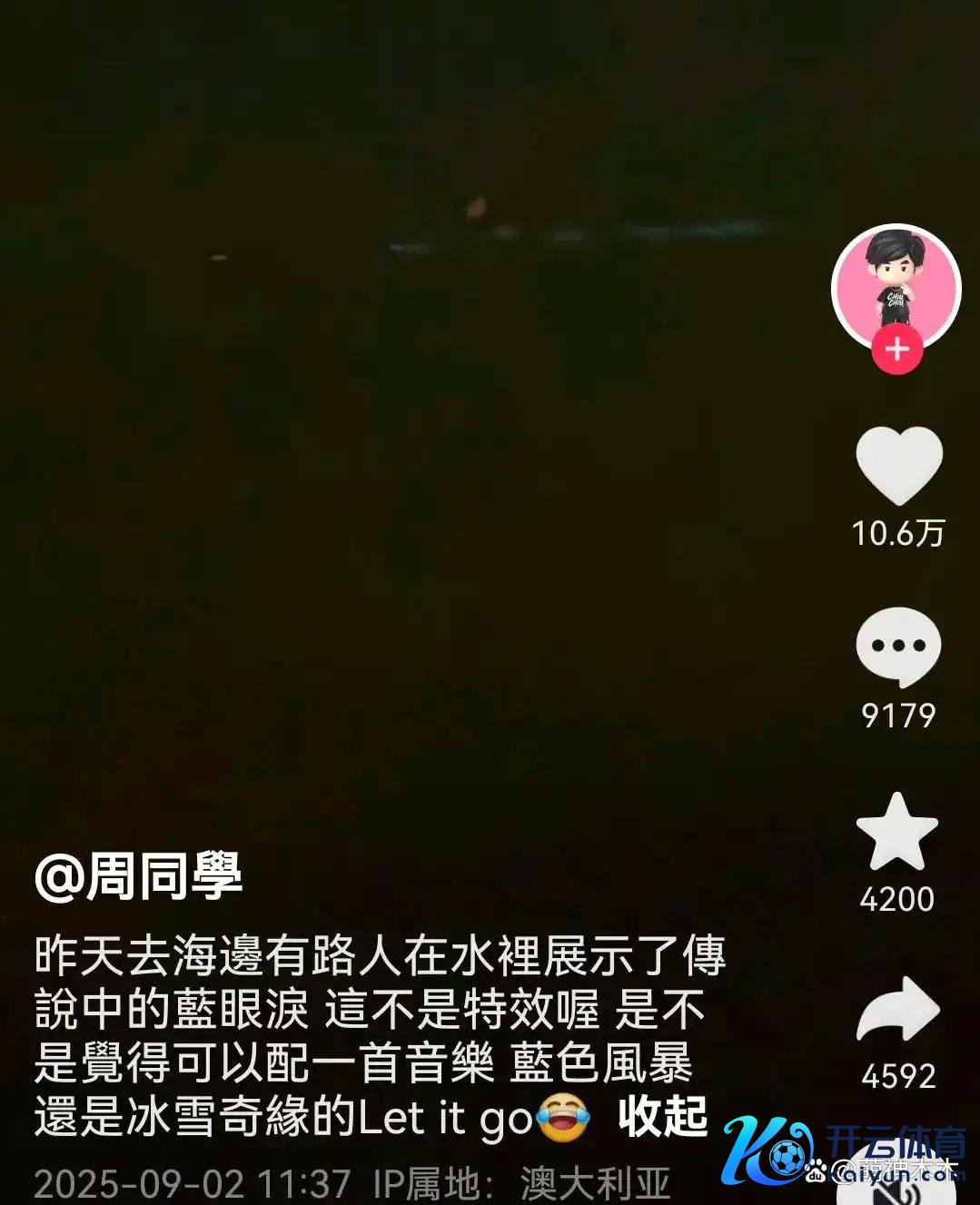Viewport: 980px width, 1205px height.
Task: Like this video with the heart icon
Action: (899, 465)
